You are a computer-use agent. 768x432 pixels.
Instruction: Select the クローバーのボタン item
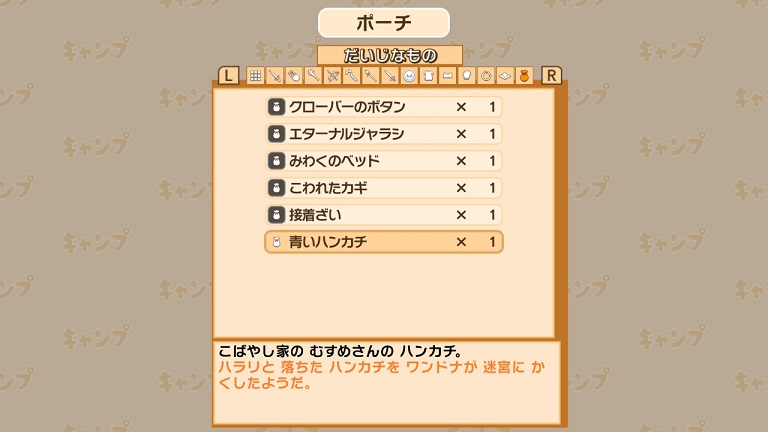pos(383,107)
